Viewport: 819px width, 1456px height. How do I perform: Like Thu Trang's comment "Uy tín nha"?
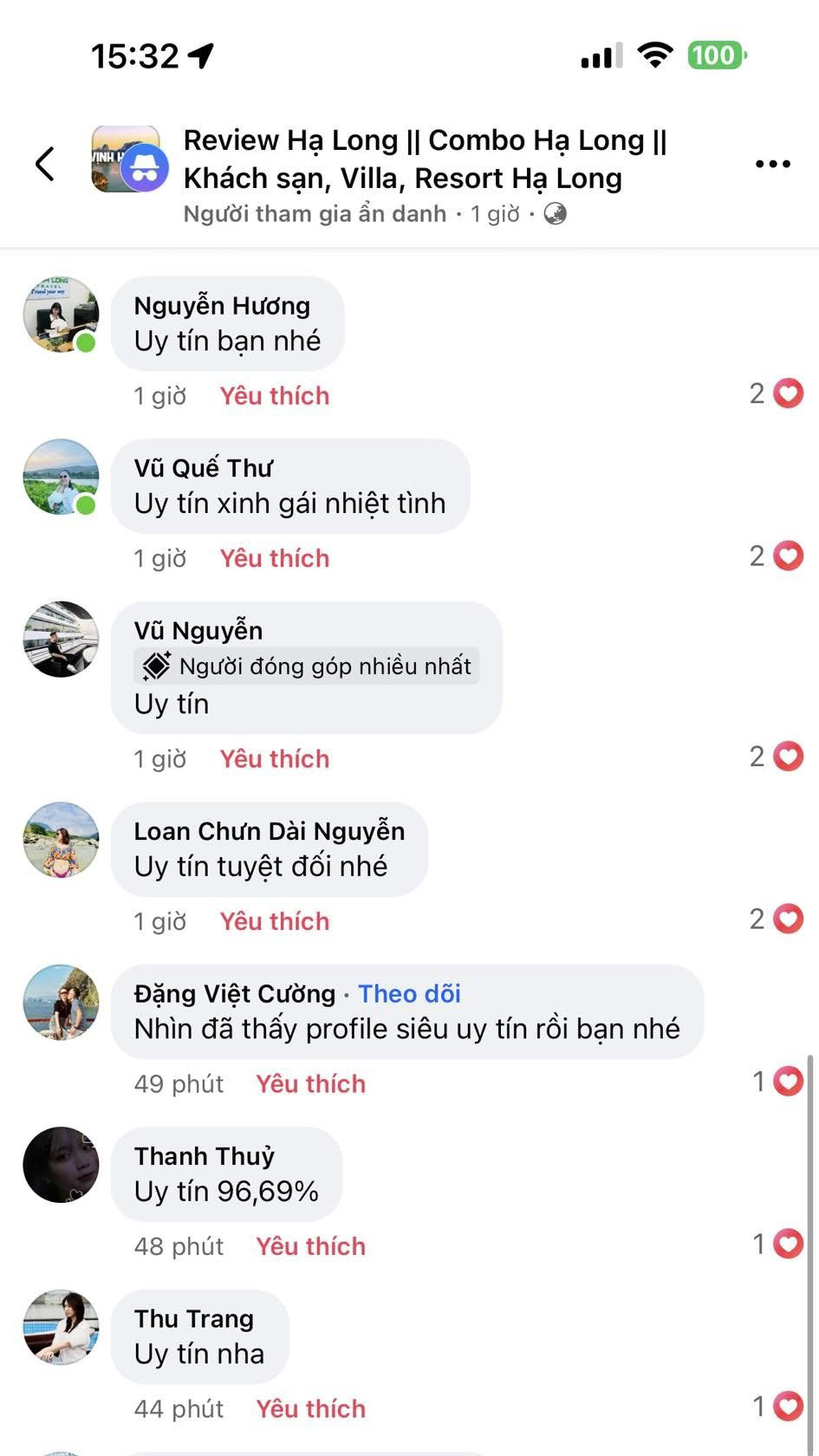(310, 1409)
